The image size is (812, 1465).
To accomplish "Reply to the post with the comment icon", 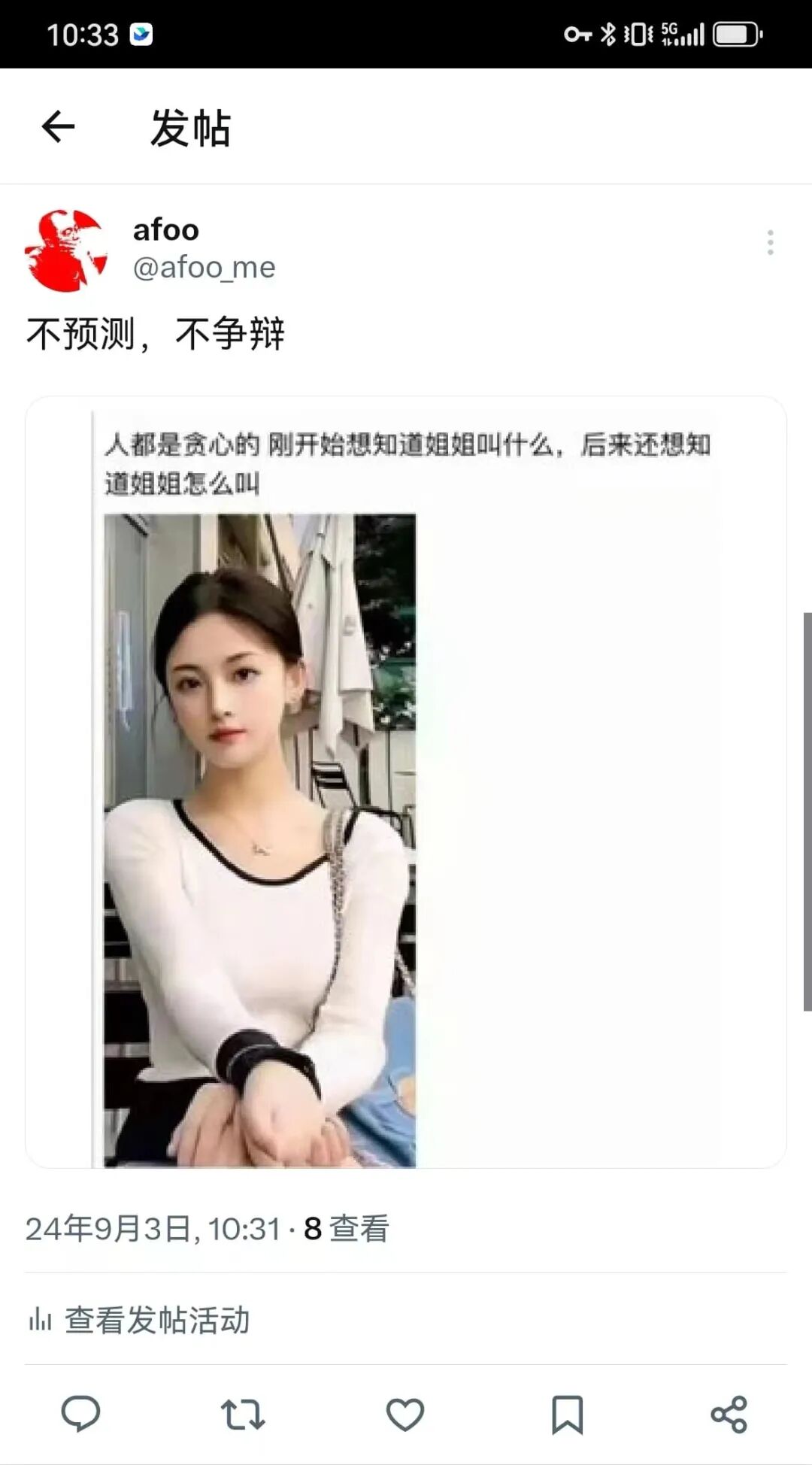I will point(80,1415).
